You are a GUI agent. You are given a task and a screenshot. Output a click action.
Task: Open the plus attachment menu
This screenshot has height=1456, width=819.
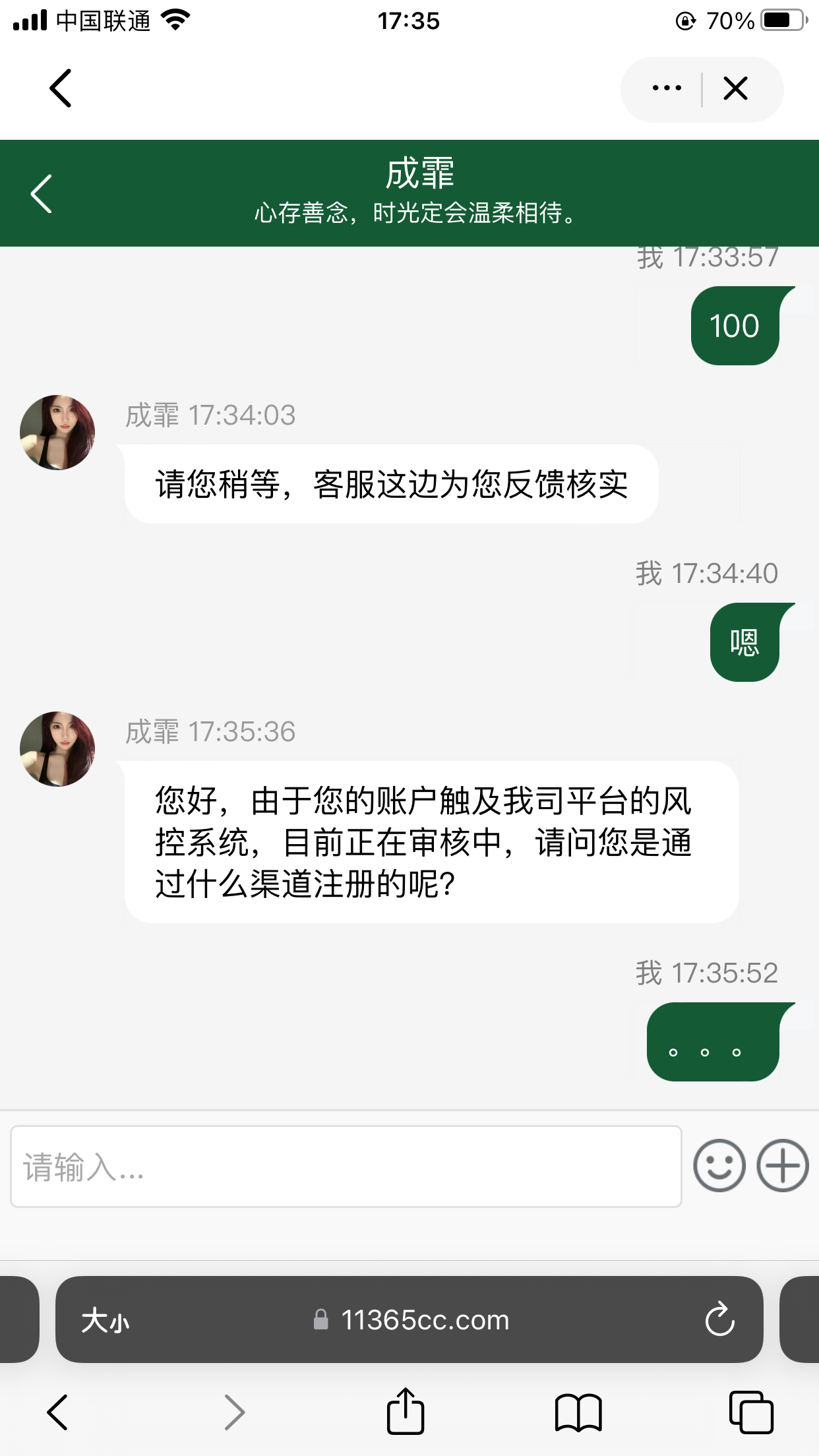[783, 1166]
